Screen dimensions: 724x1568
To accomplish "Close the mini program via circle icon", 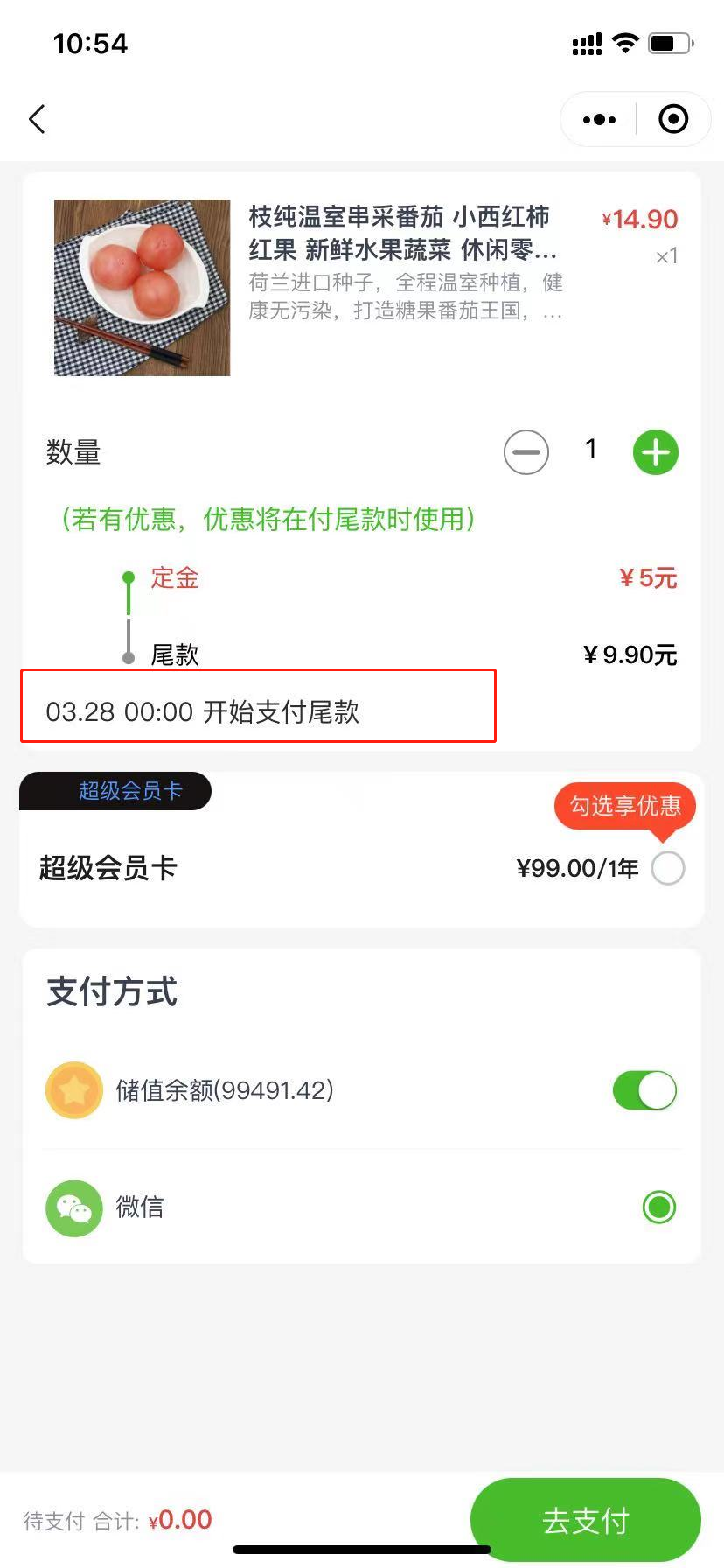I will (672, 119).
